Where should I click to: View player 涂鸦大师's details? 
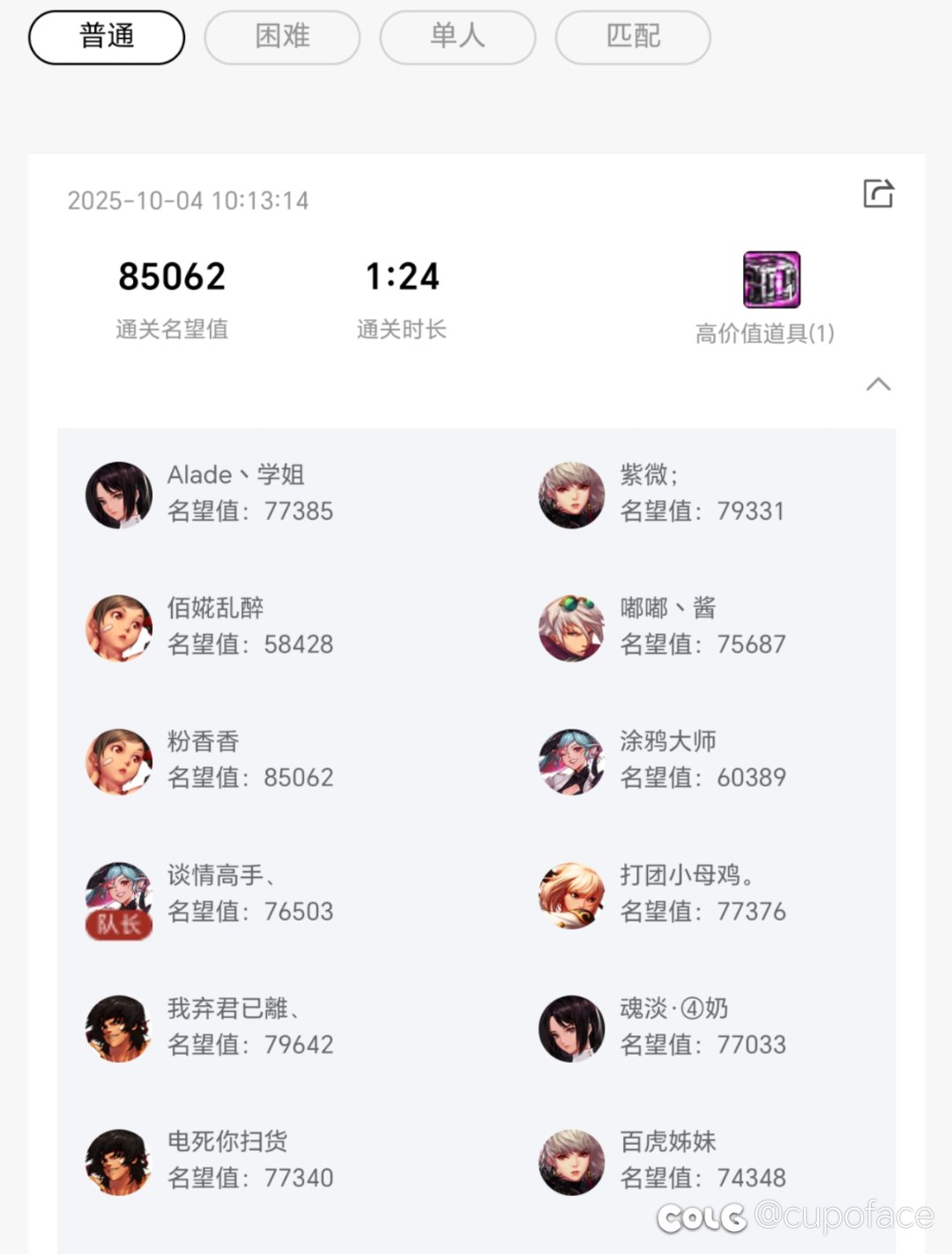tap(572, 761)
